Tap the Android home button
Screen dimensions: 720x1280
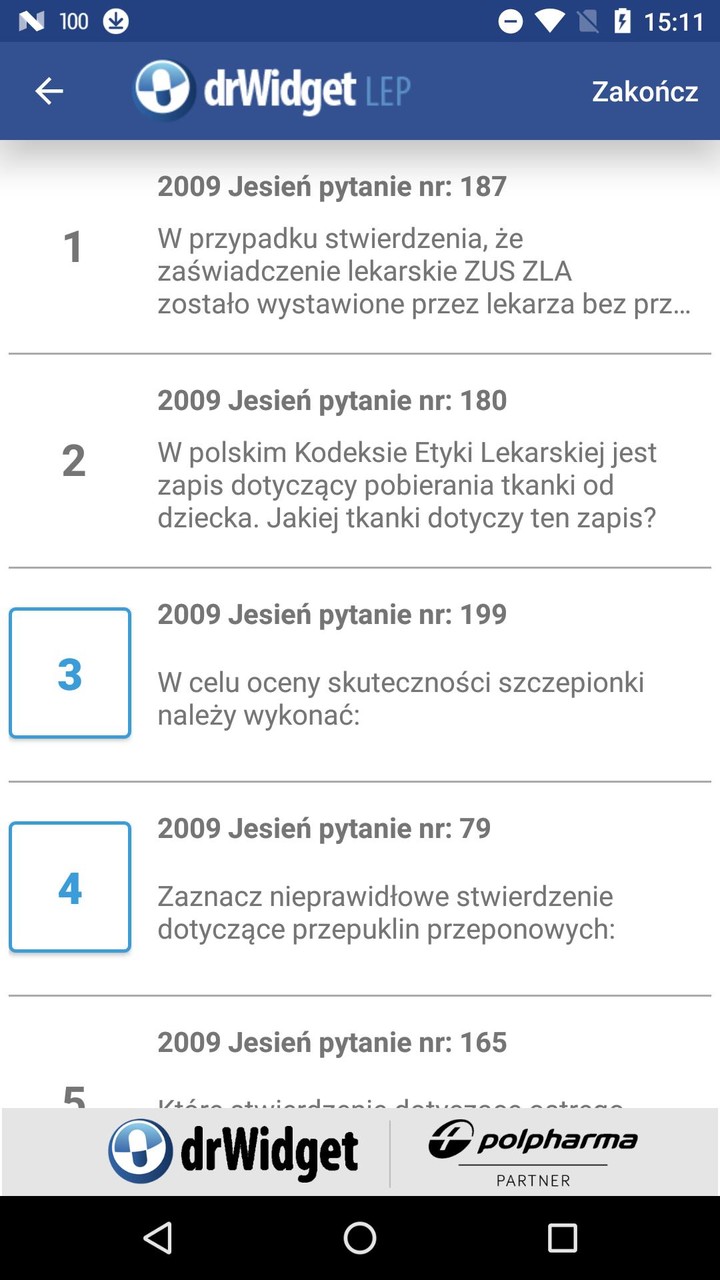(x=360, y=1238)
